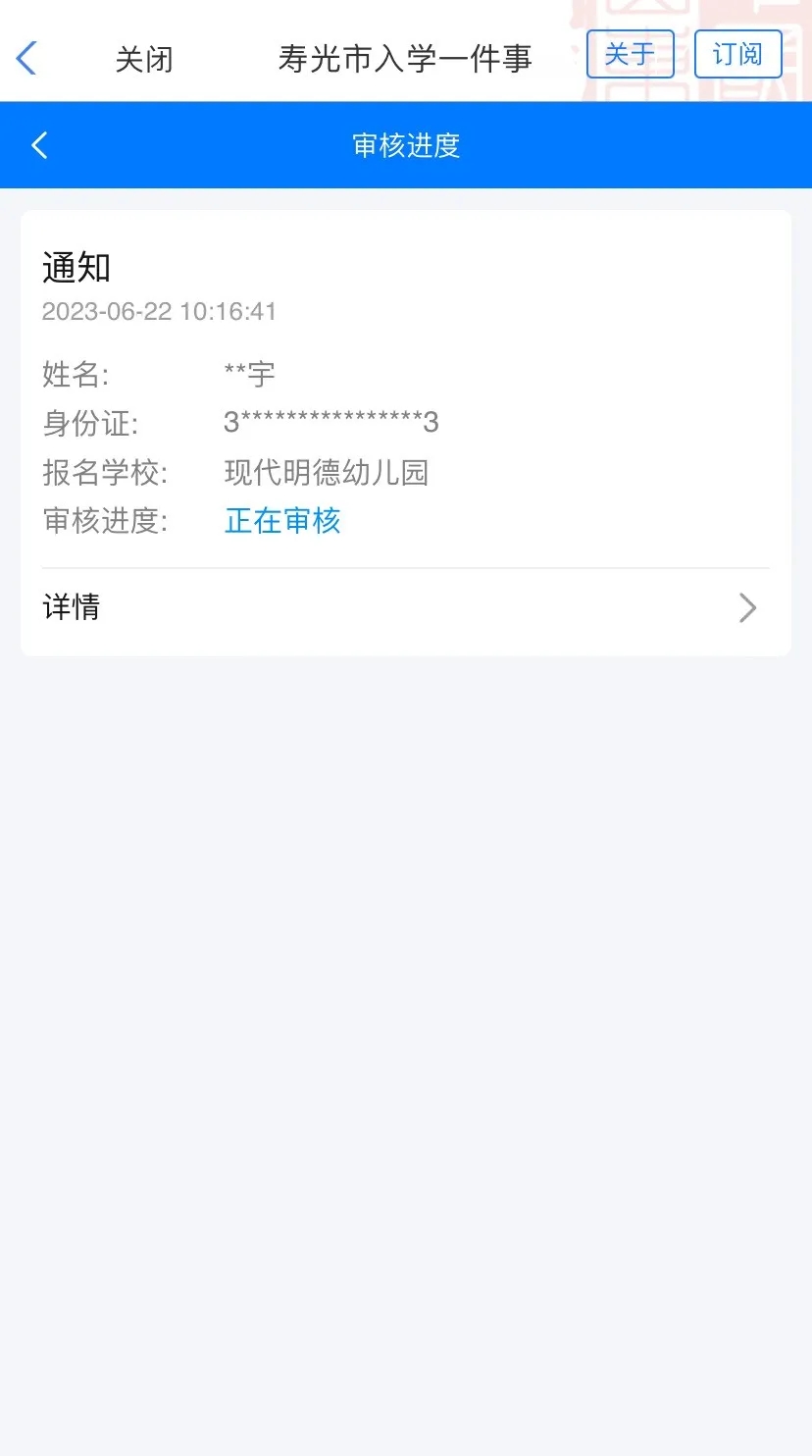
Task: Open the 详情 details row
Action: pos(405,608)
